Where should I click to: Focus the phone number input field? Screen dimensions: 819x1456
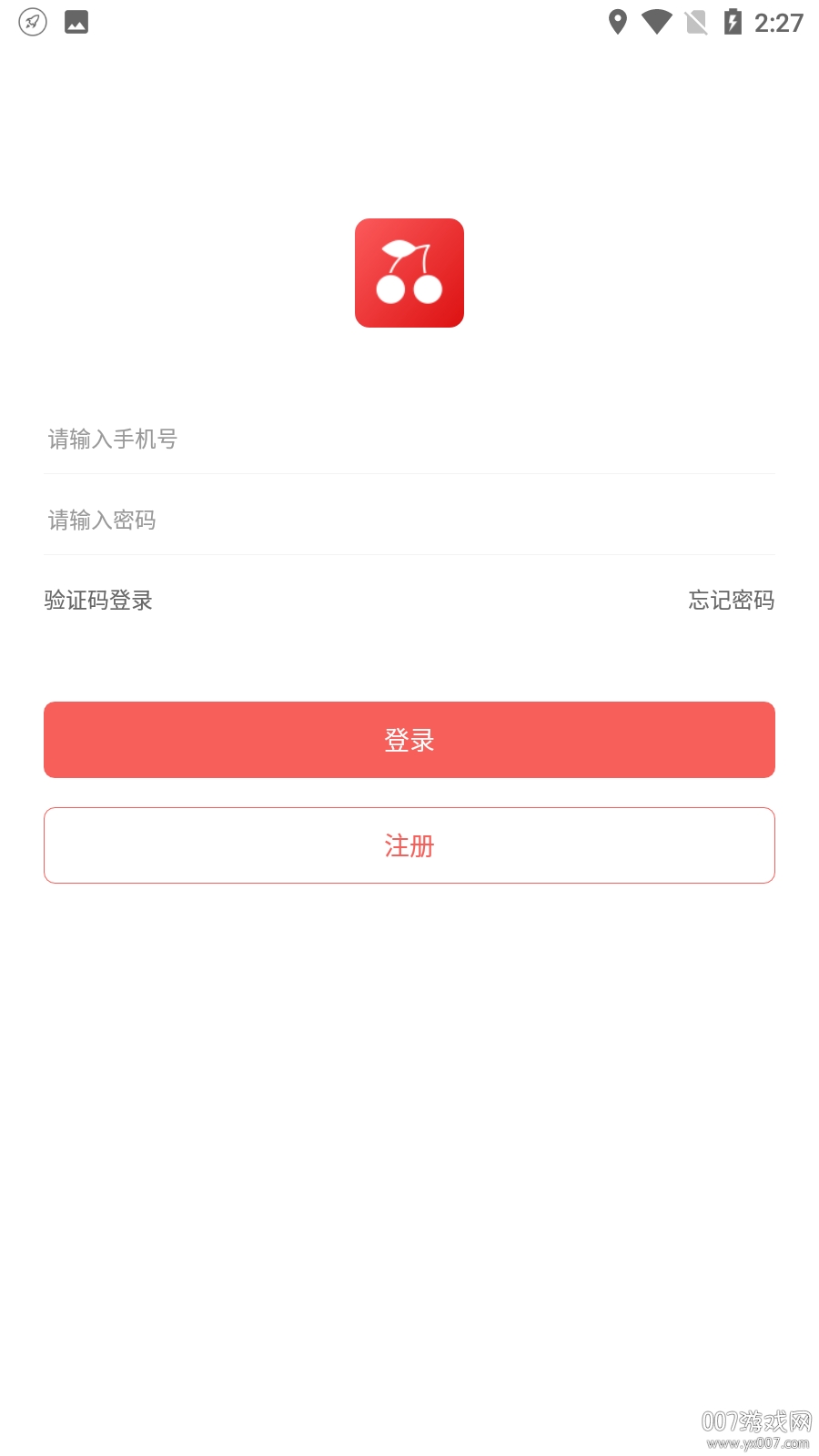pyautogui.click(x=409, y=440)
